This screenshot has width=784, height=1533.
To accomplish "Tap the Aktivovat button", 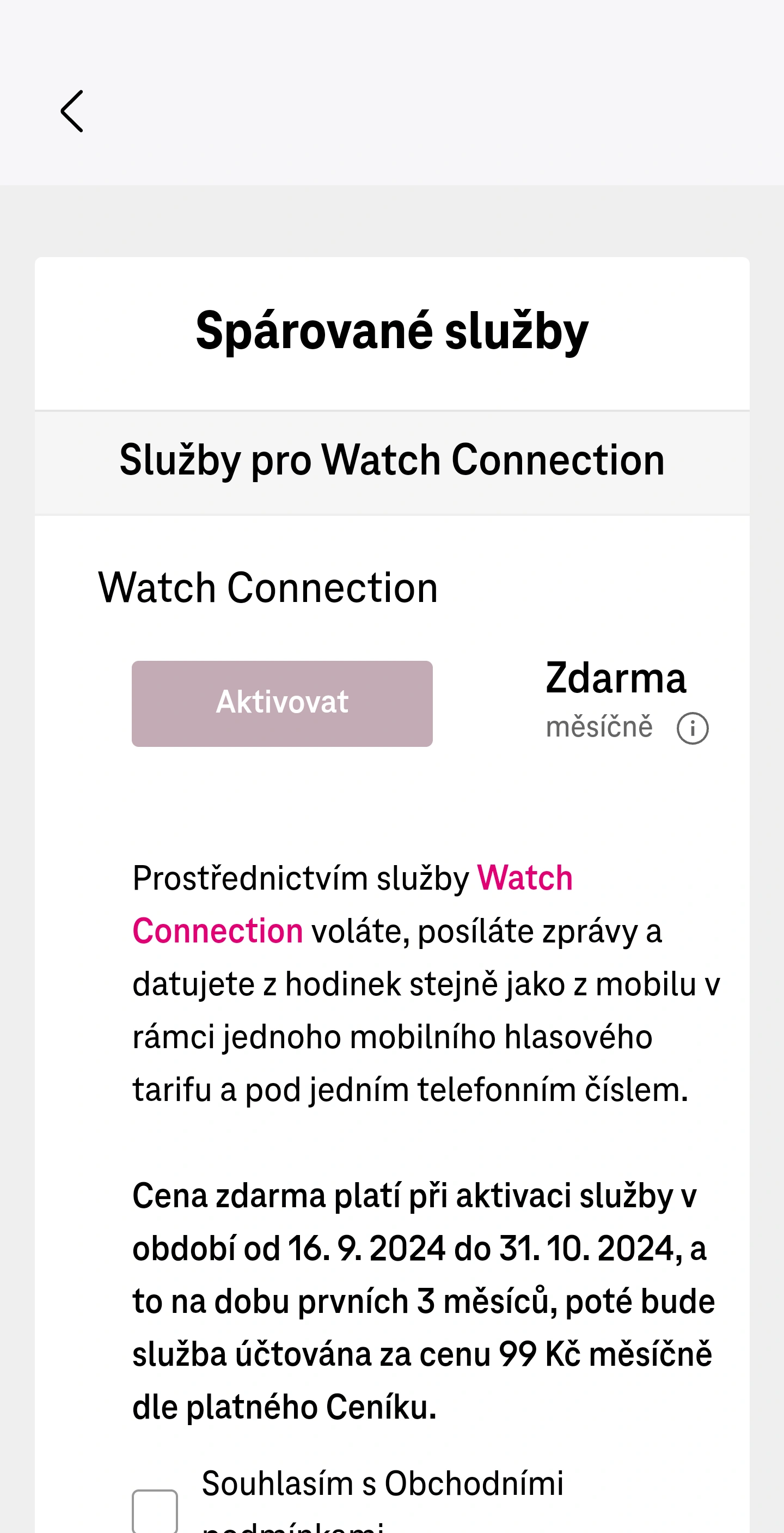I will pyautogui.click(x=282, y=703).
